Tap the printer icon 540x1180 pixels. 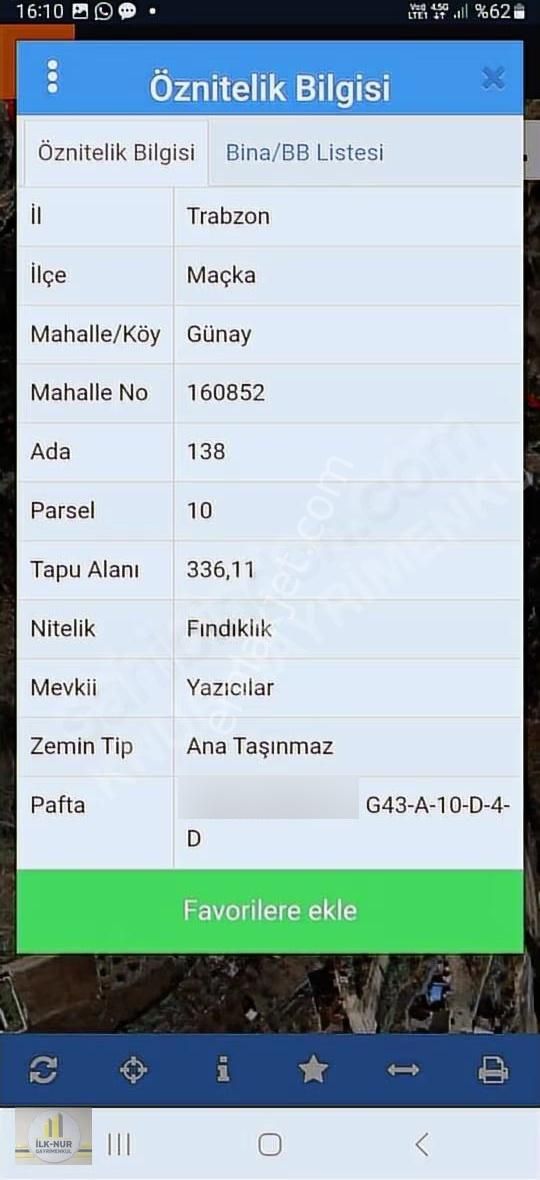click(493, 1069)
